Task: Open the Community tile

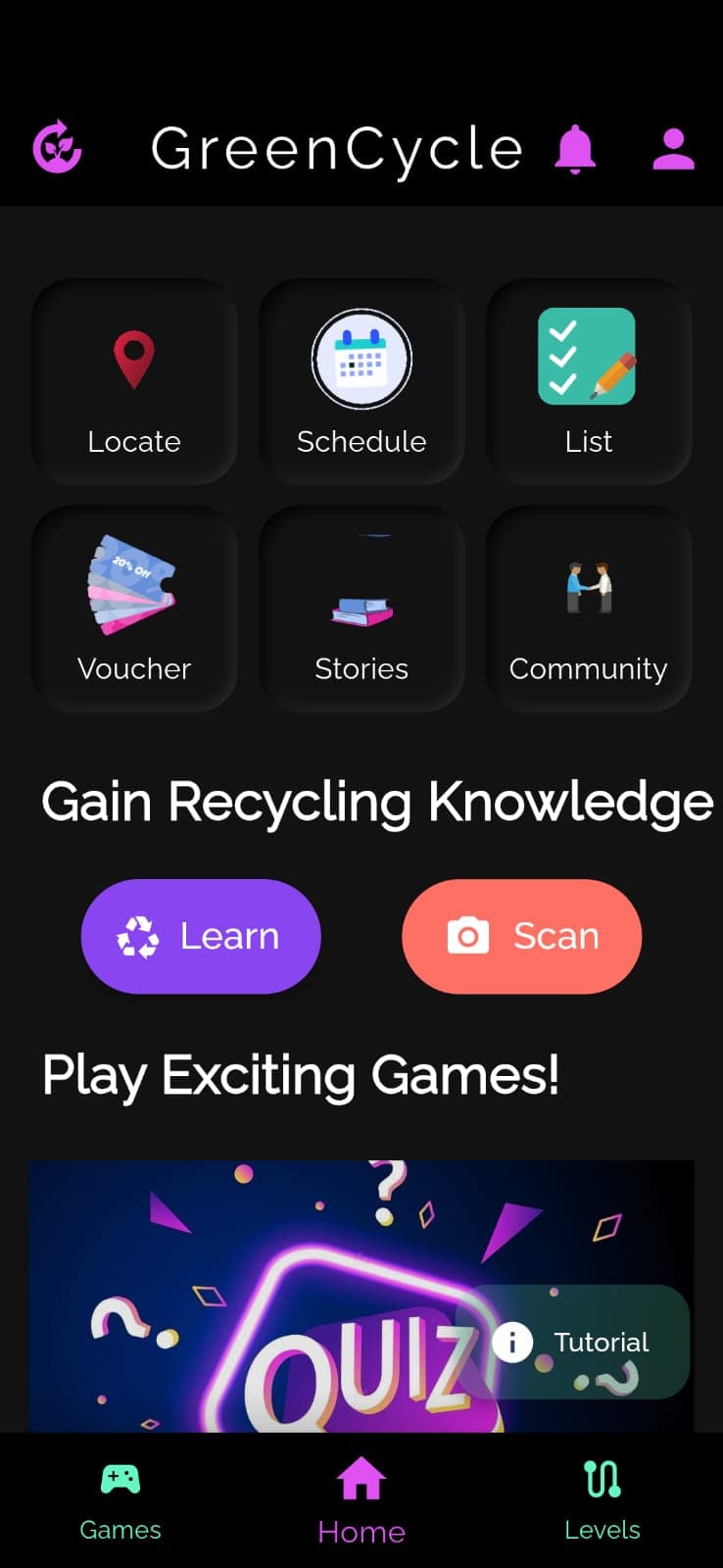Action: point(588,609)
